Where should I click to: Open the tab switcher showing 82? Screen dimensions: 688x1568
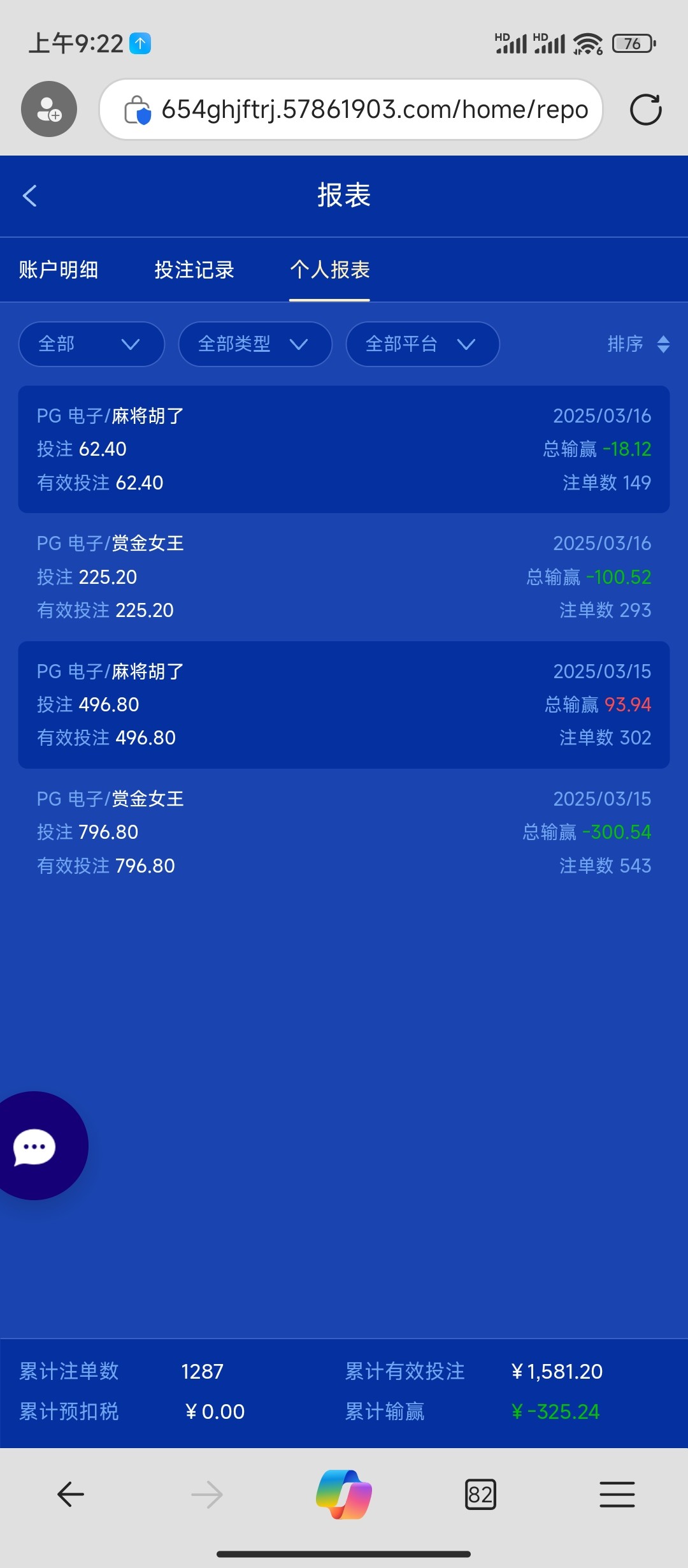pos(480,1494)
